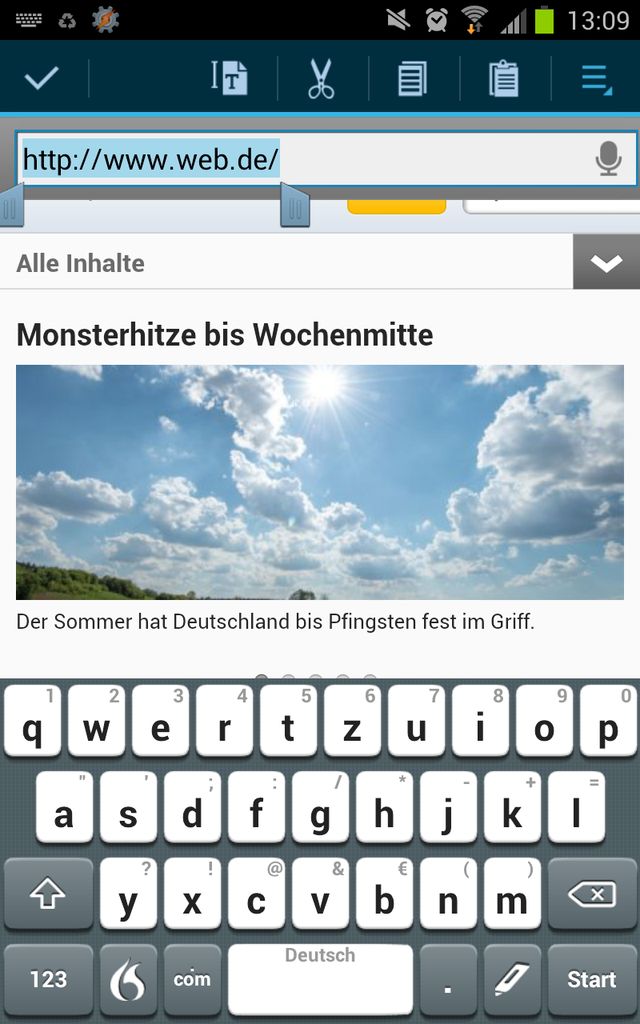Insert .com using the com key
Image resolution: width=640 pixels, height=1024 pixels.
192,979
